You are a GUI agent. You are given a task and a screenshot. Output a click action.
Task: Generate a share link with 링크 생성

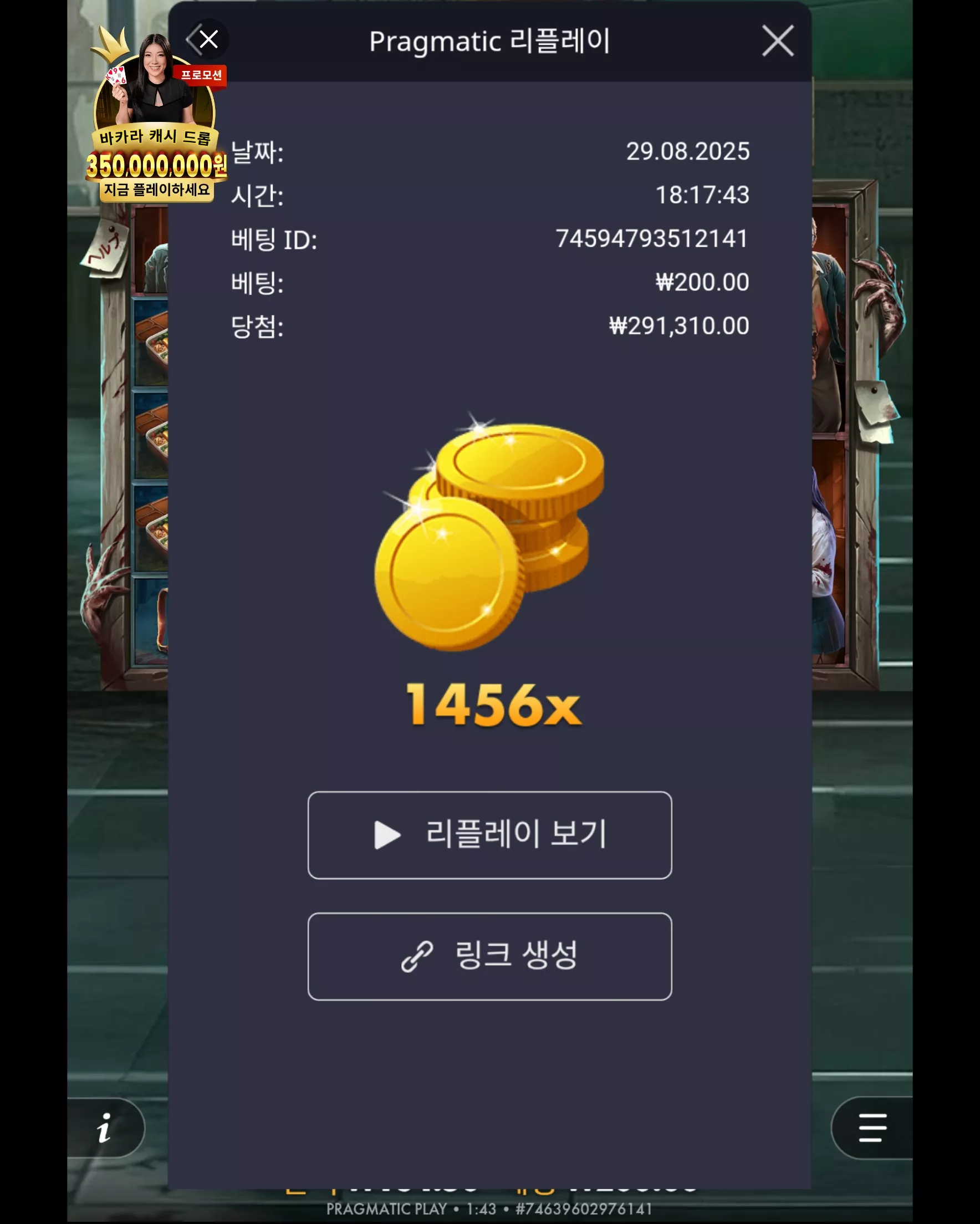489,957
